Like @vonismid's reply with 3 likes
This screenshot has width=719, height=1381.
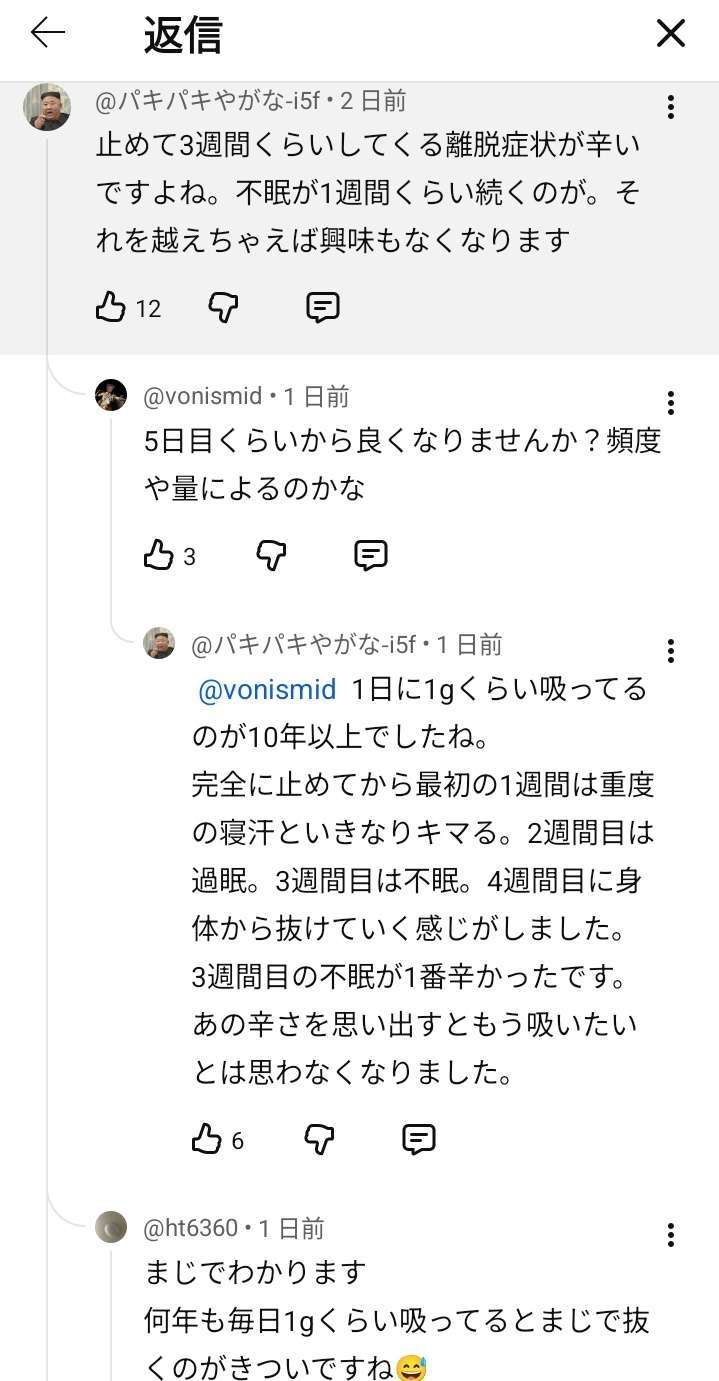pos(159,555)
